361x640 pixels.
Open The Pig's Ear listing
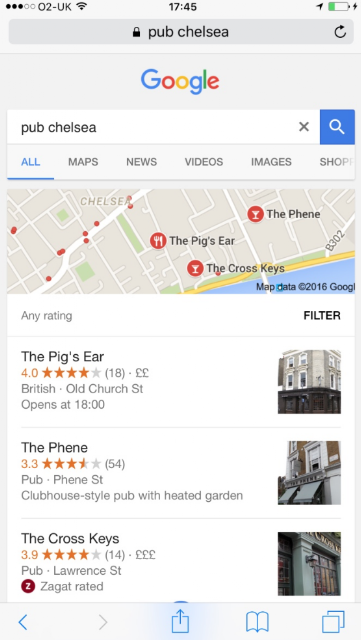(x=181, y=382)
